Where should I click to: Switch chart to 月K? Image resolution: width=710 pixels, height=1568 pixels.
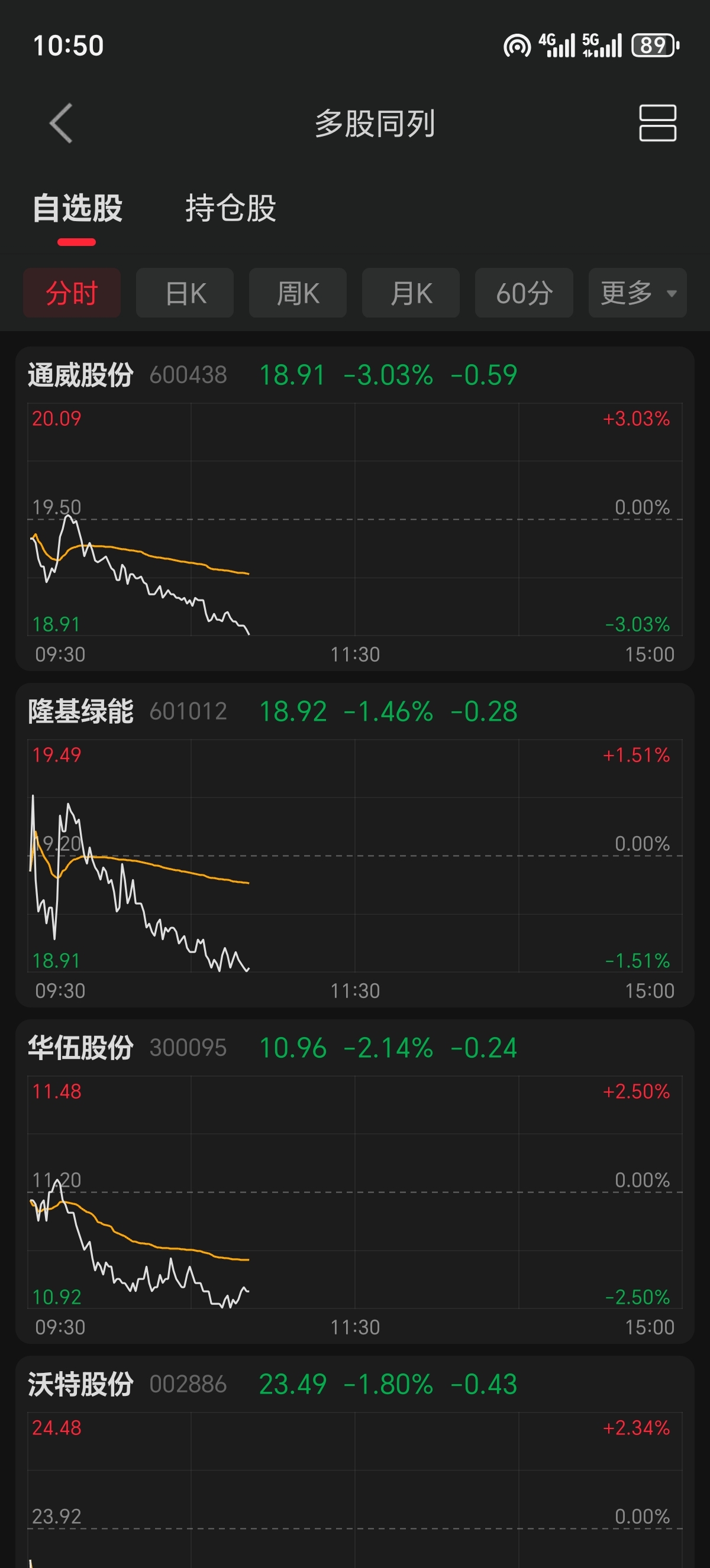[x=411, y=293]
